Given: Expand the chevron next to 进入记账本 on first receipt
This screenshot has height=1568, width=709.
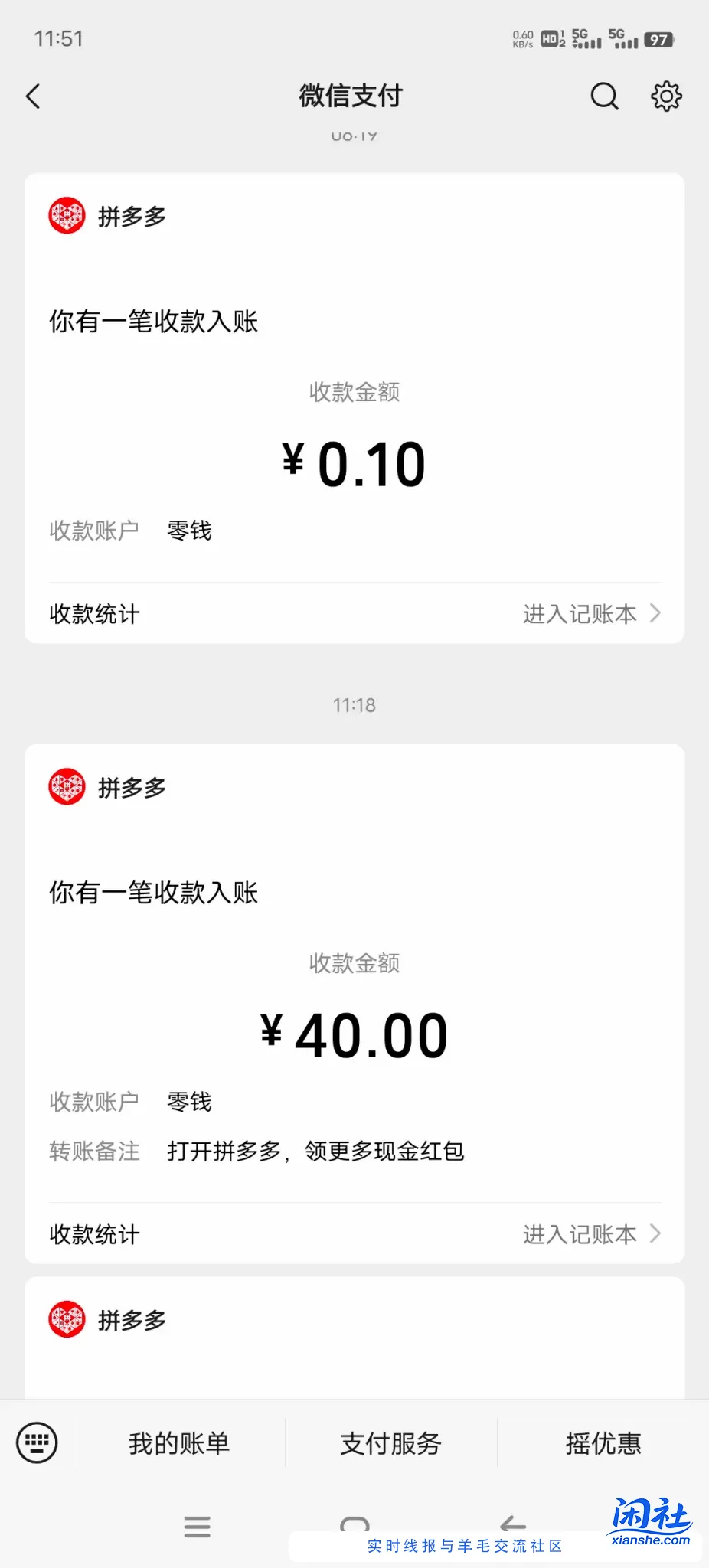Looking at the screenshot, I should point(655,613).
